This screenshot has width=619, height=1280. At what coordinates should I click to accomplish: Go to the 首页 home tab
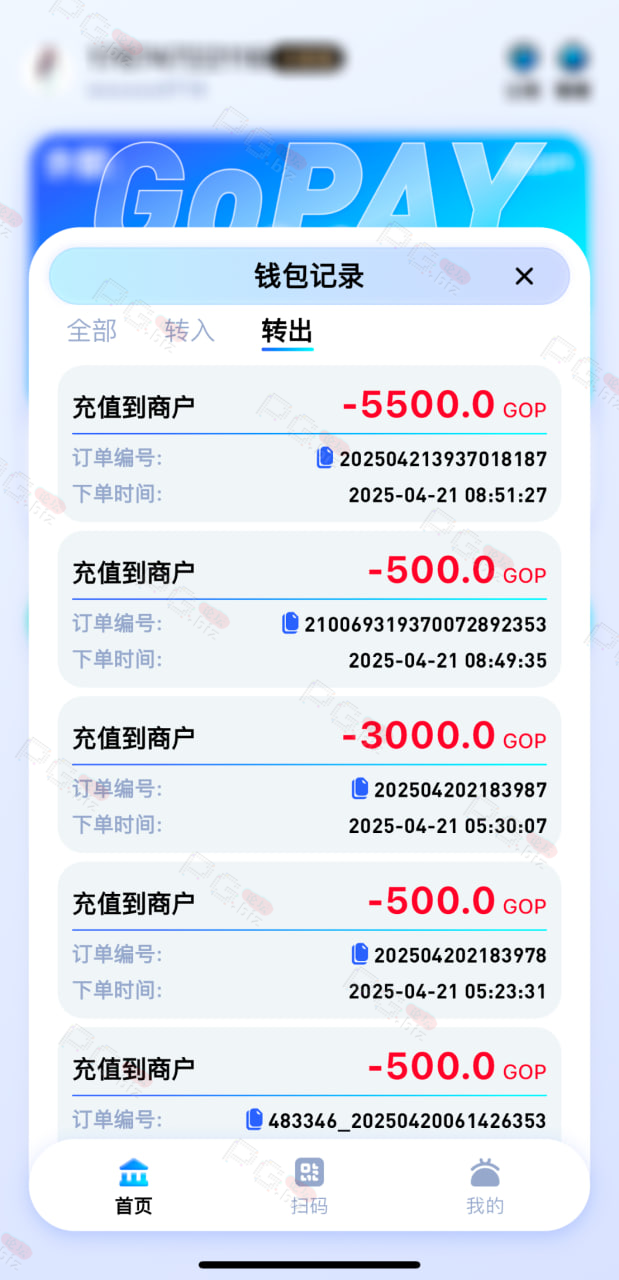tap(133, 1186)
